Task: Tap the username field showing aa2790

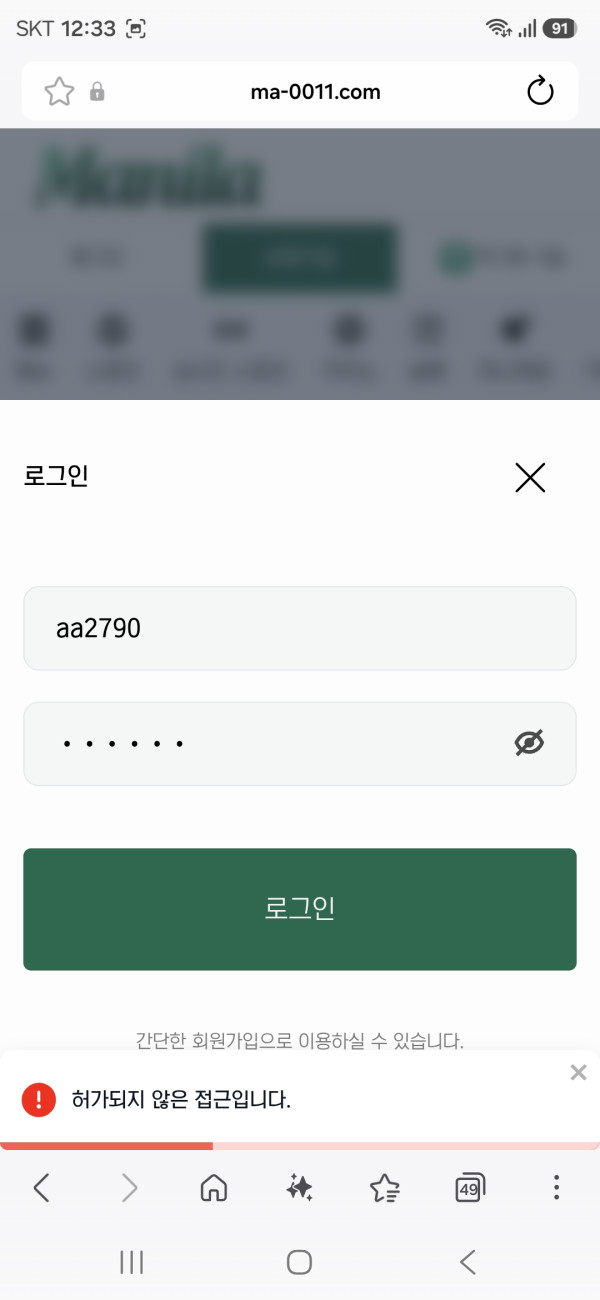Action: pyautogui.click(x=300, y=628)
